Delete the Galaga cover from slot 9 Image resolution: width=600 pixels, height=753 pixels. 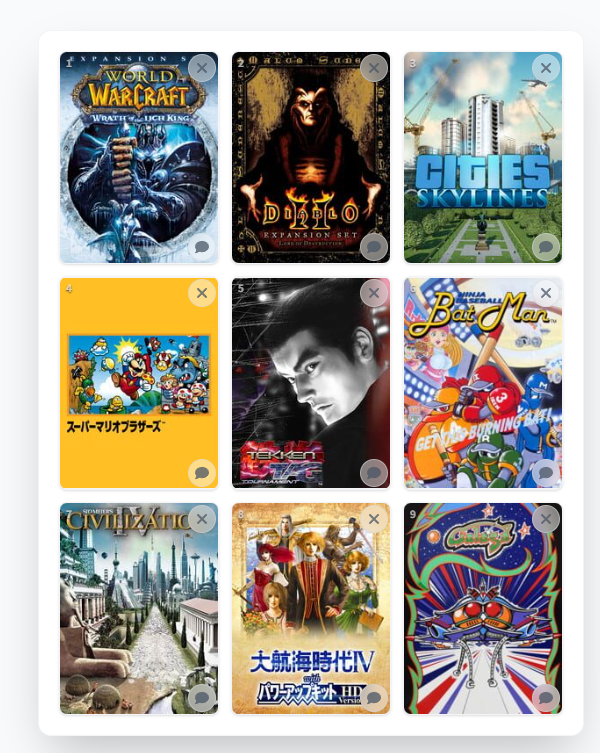(546, 519)
